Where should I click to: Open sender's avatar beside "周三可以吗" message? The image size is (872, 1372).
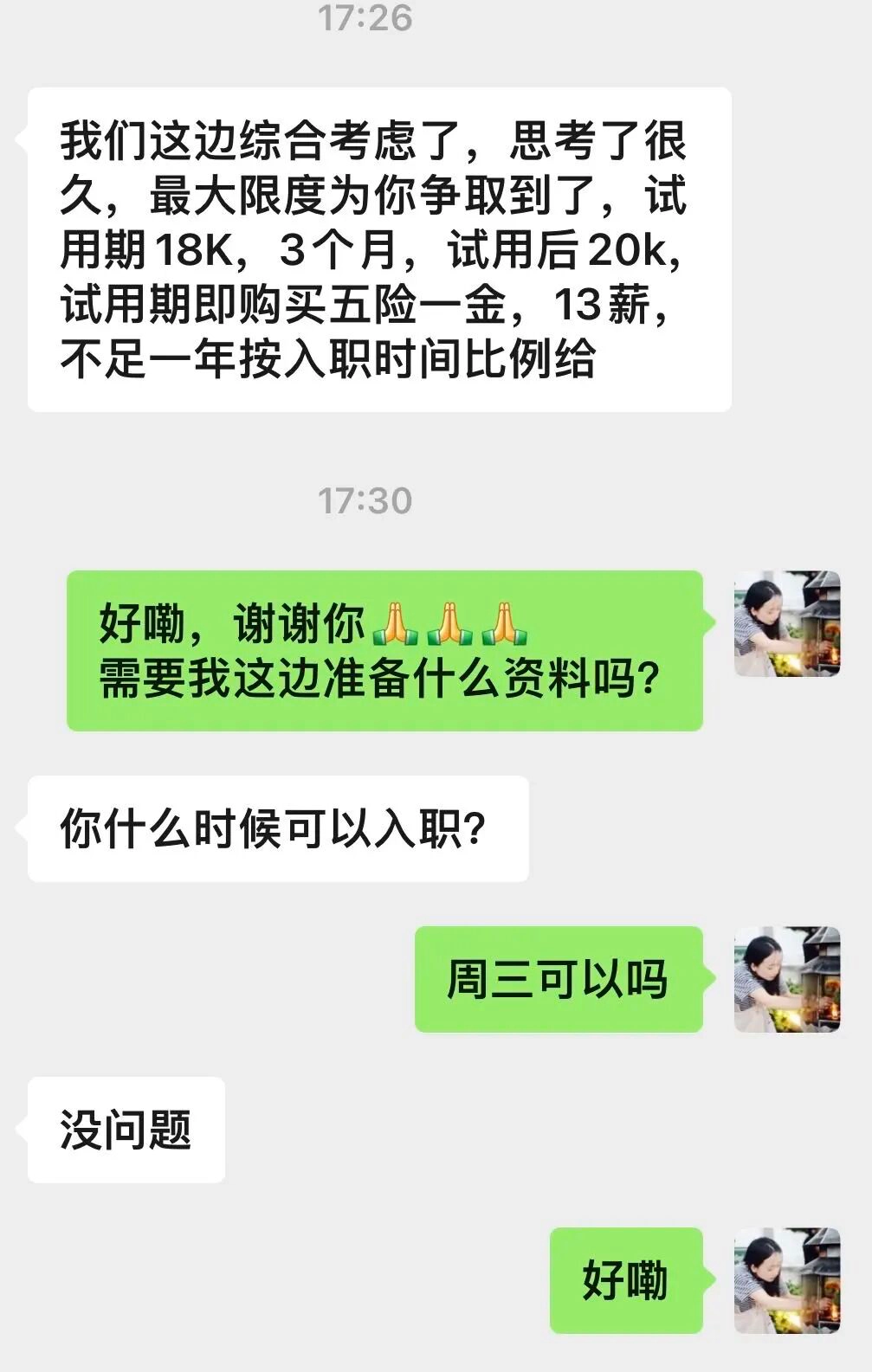pos(786,979)
